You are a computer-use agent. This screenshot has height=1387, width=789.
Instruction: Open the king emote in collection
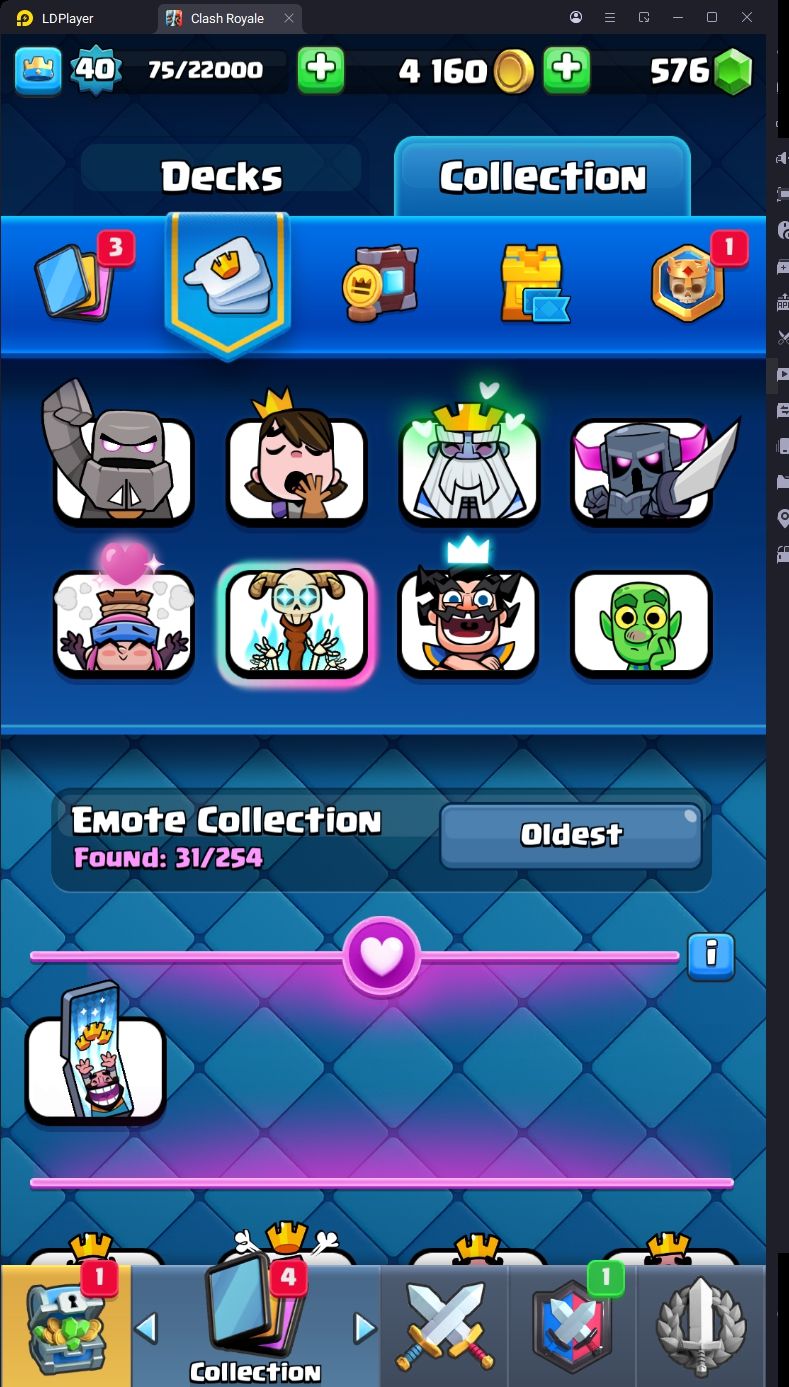pos(95,1068)
